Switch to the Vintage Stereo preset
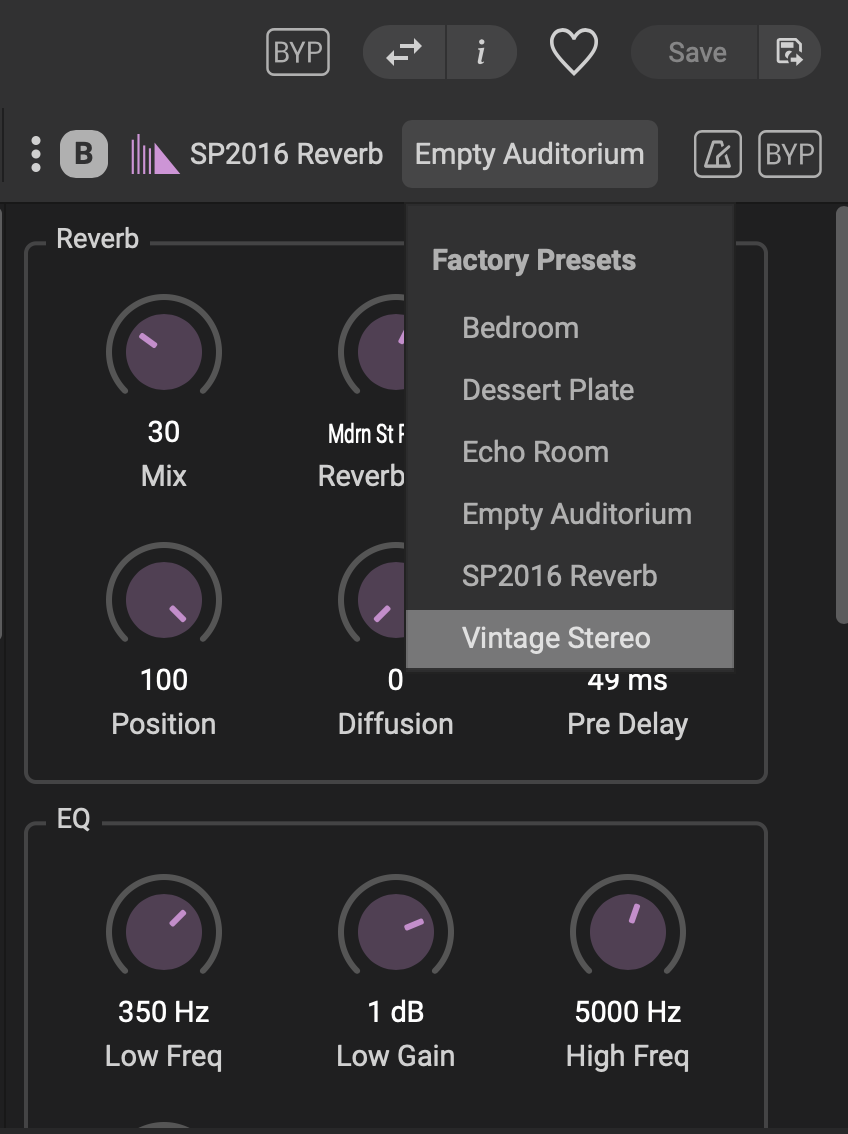The width and height of the screenshot is (848, 1134). click(x=556, y=638)
